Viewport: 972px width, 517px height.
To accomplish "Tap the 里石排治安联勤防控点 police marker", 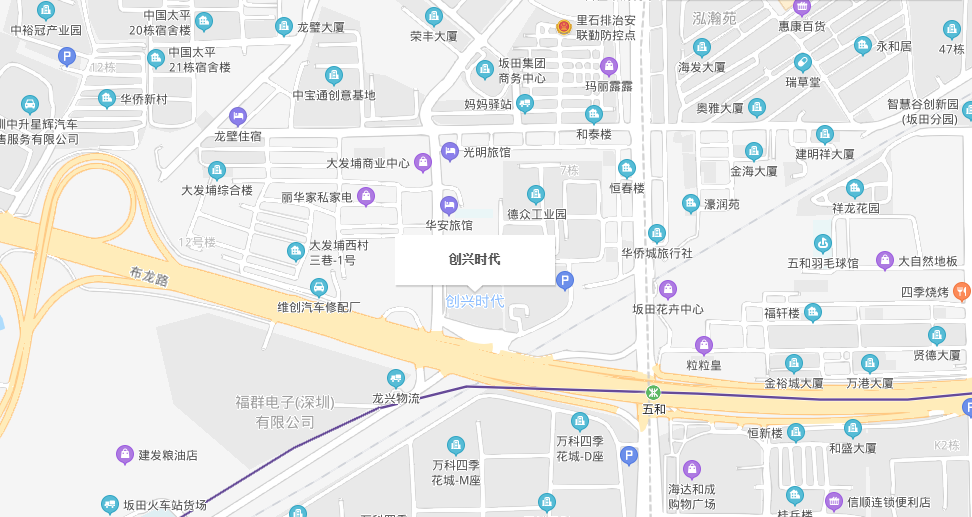I will coord(565,27).
